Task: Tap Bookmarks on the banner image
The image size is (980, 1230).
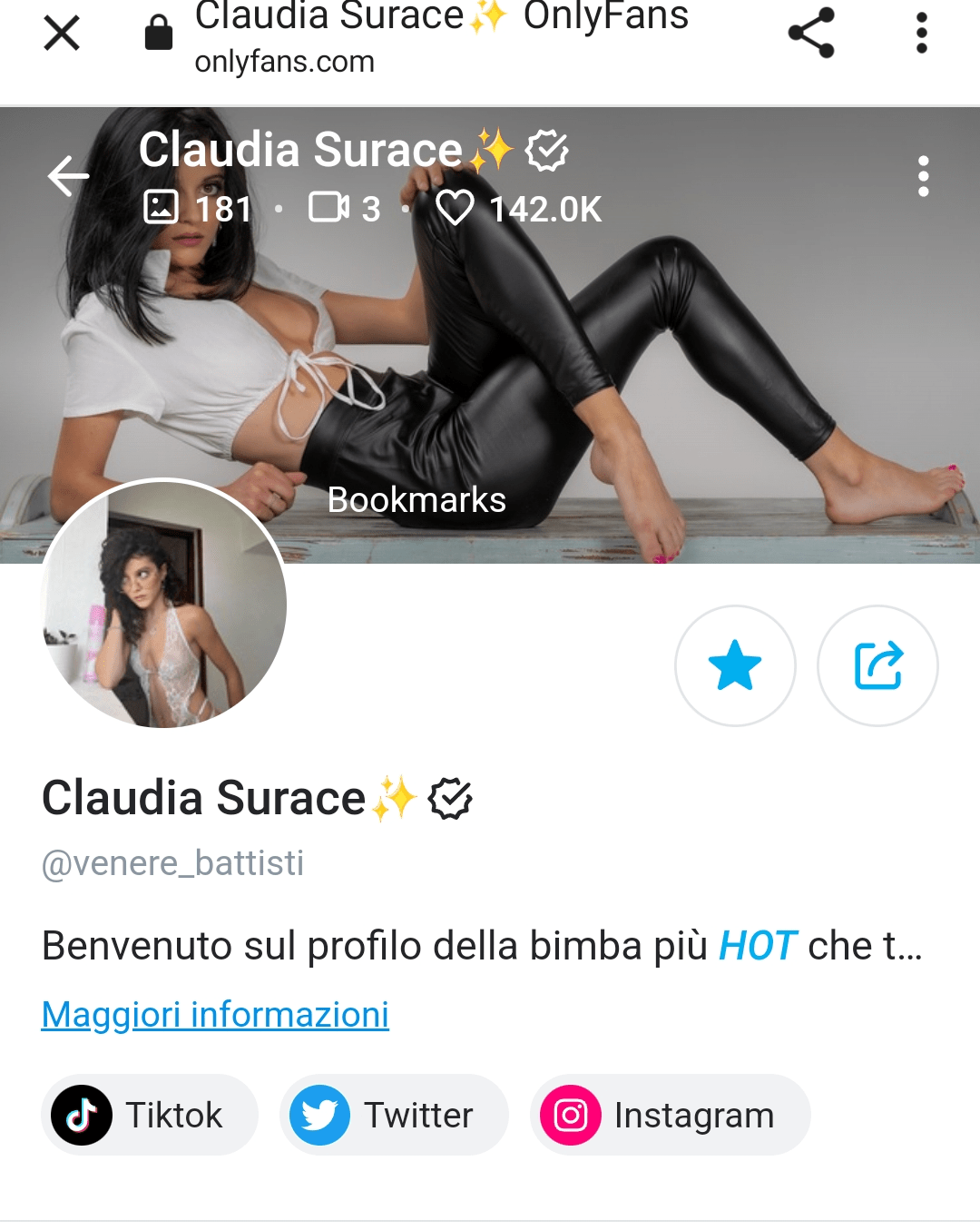Action: tap(417, 500)
